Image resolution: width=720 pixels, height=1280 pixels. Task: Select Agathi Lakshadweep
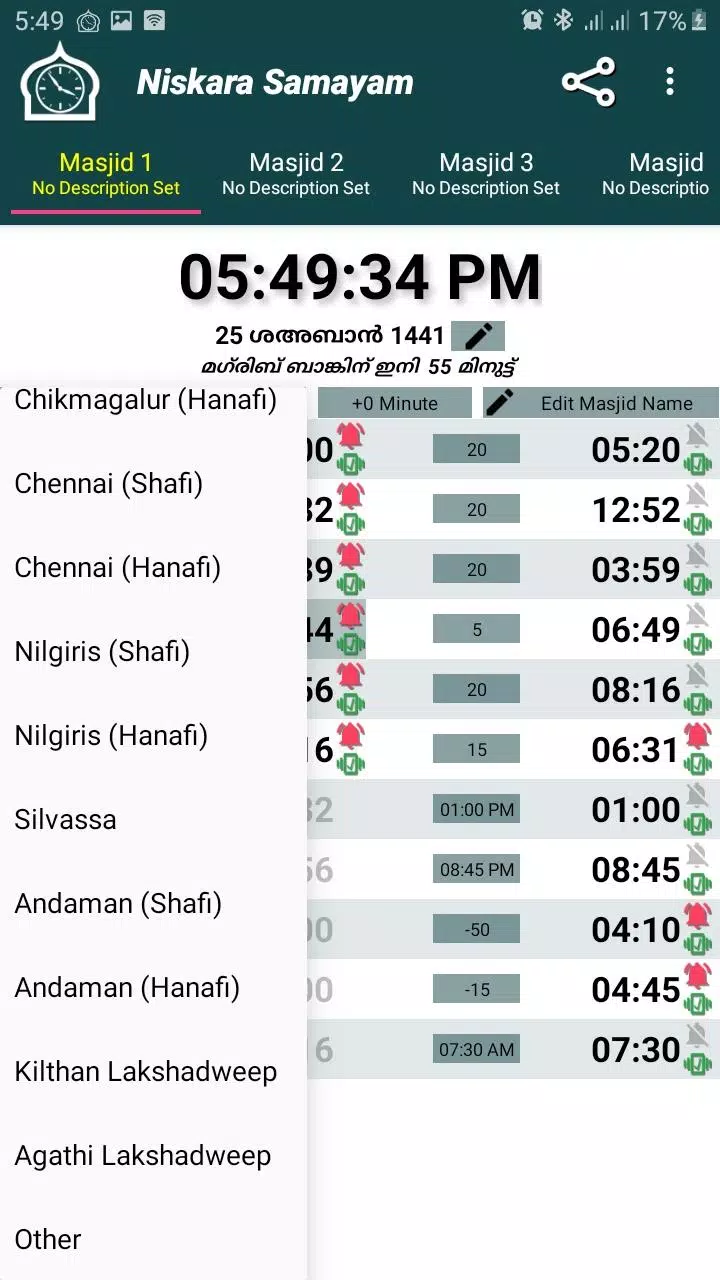tap(143, 1156)
